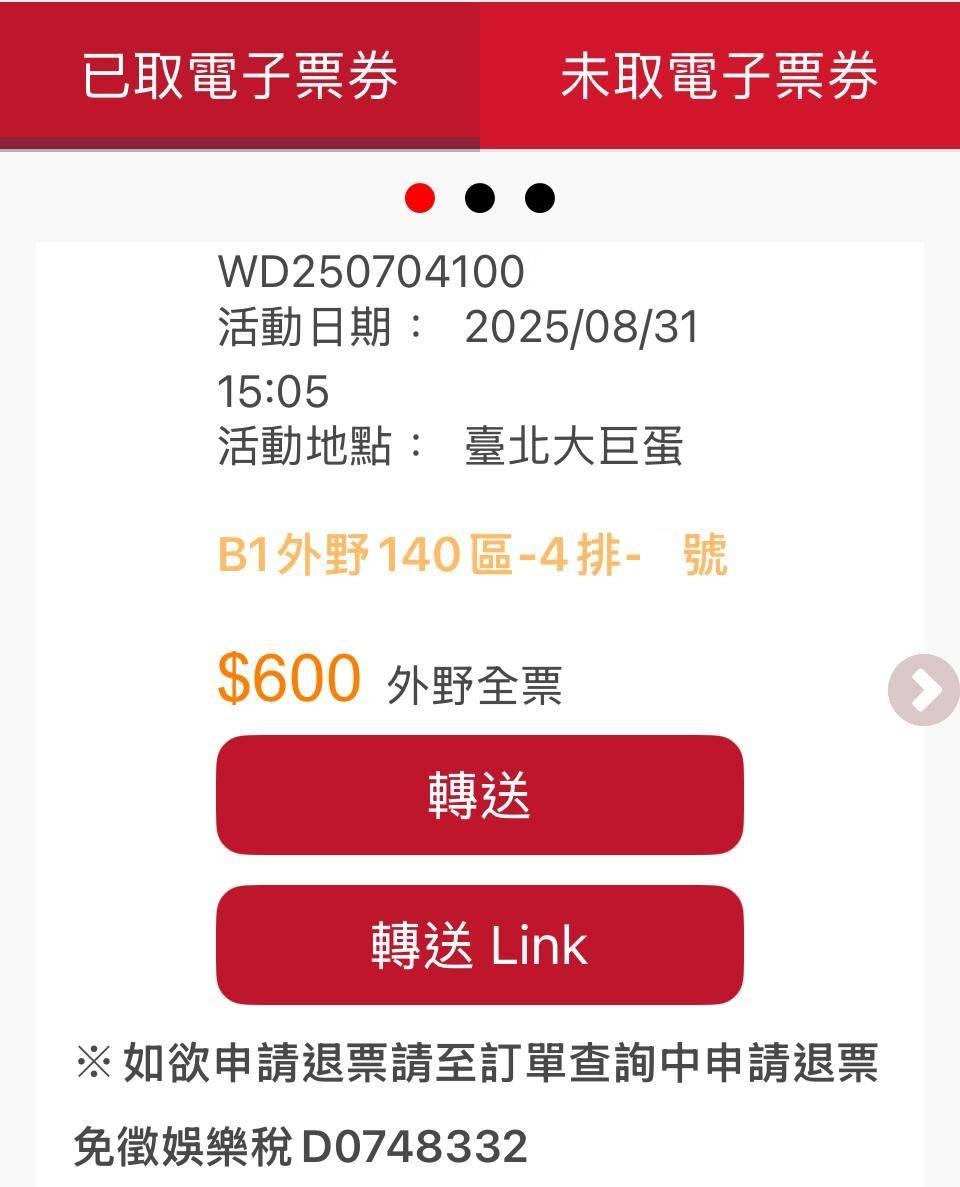The width and height of the screenshot is (960, 1187).
Task: Go to the next ticket with the arrow
Action: [x=923, y=689]
